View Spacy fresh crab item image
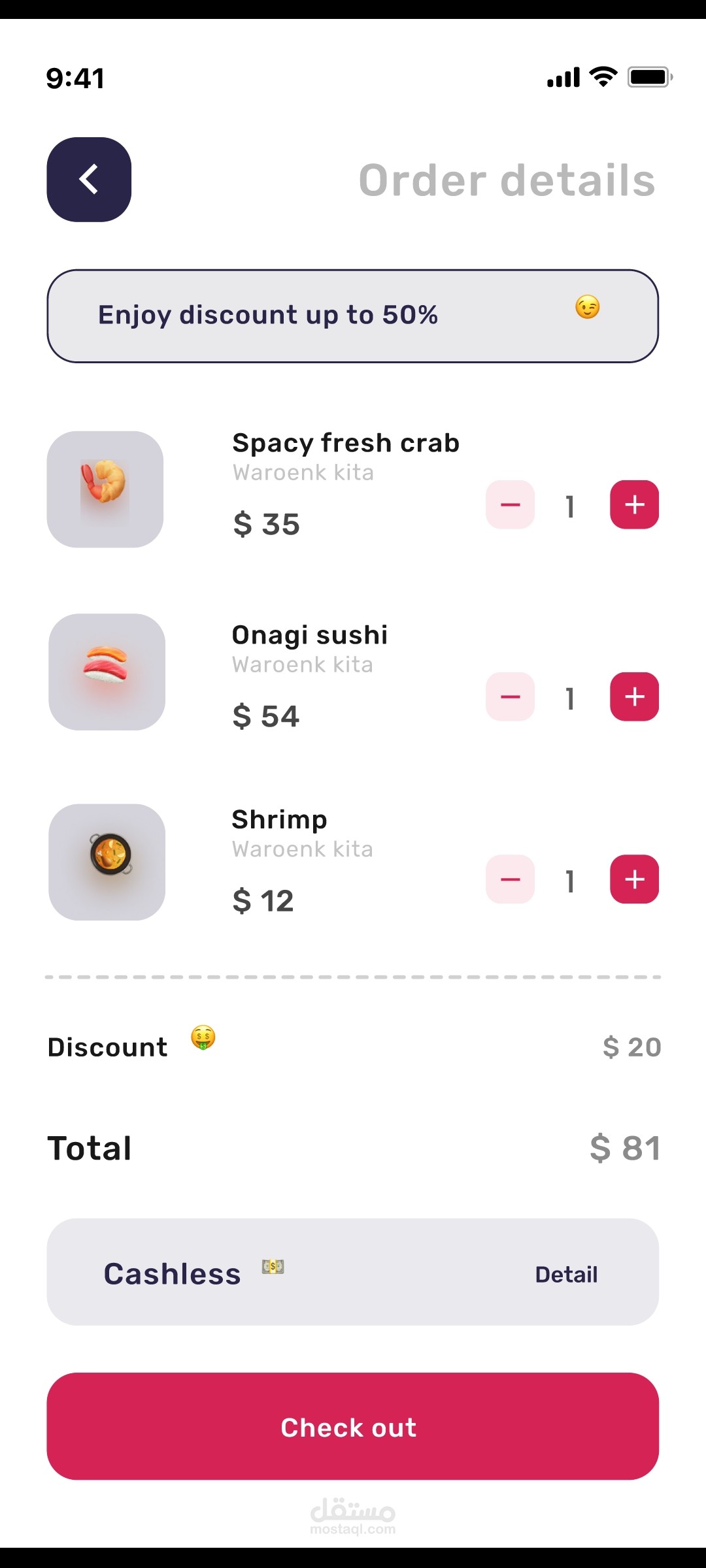 105,489
